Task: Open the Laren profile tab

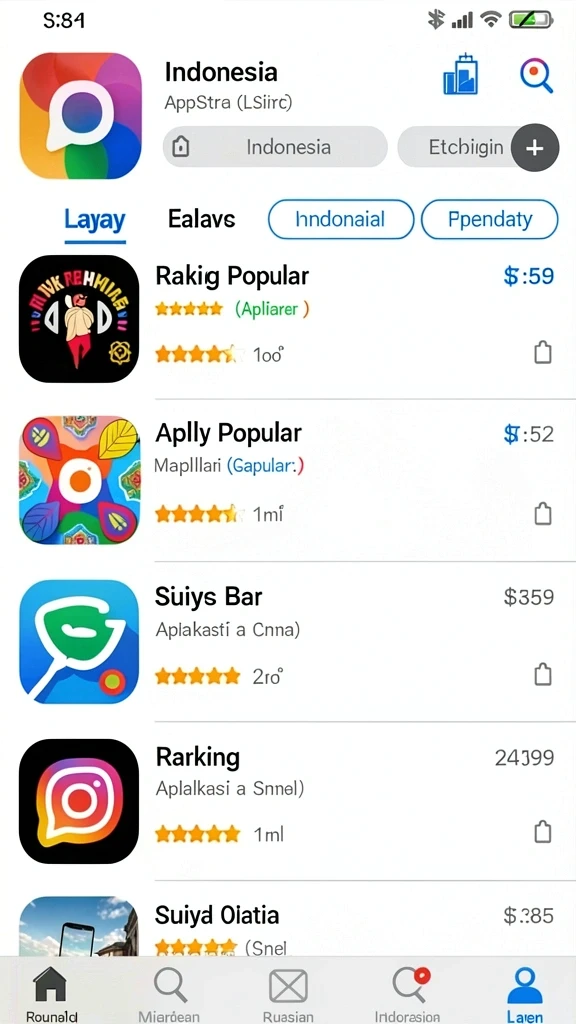Action: click(525, 993)
